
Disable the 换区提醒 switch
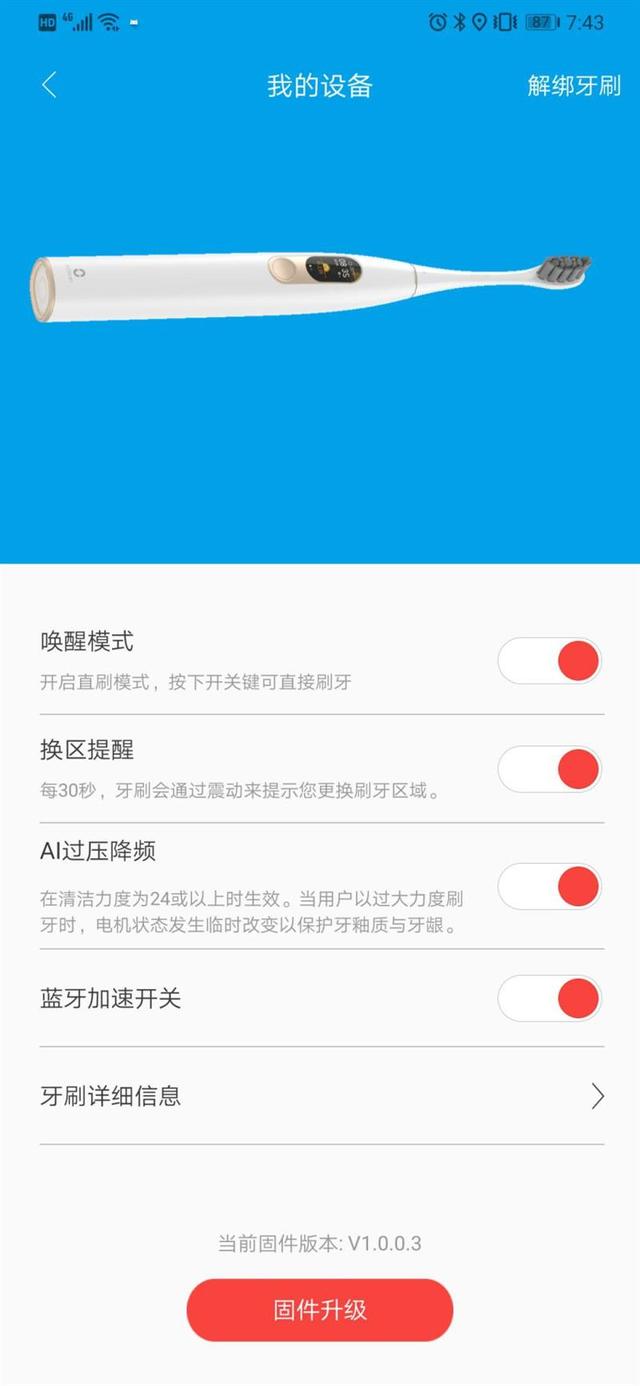[x=550, y=770]
